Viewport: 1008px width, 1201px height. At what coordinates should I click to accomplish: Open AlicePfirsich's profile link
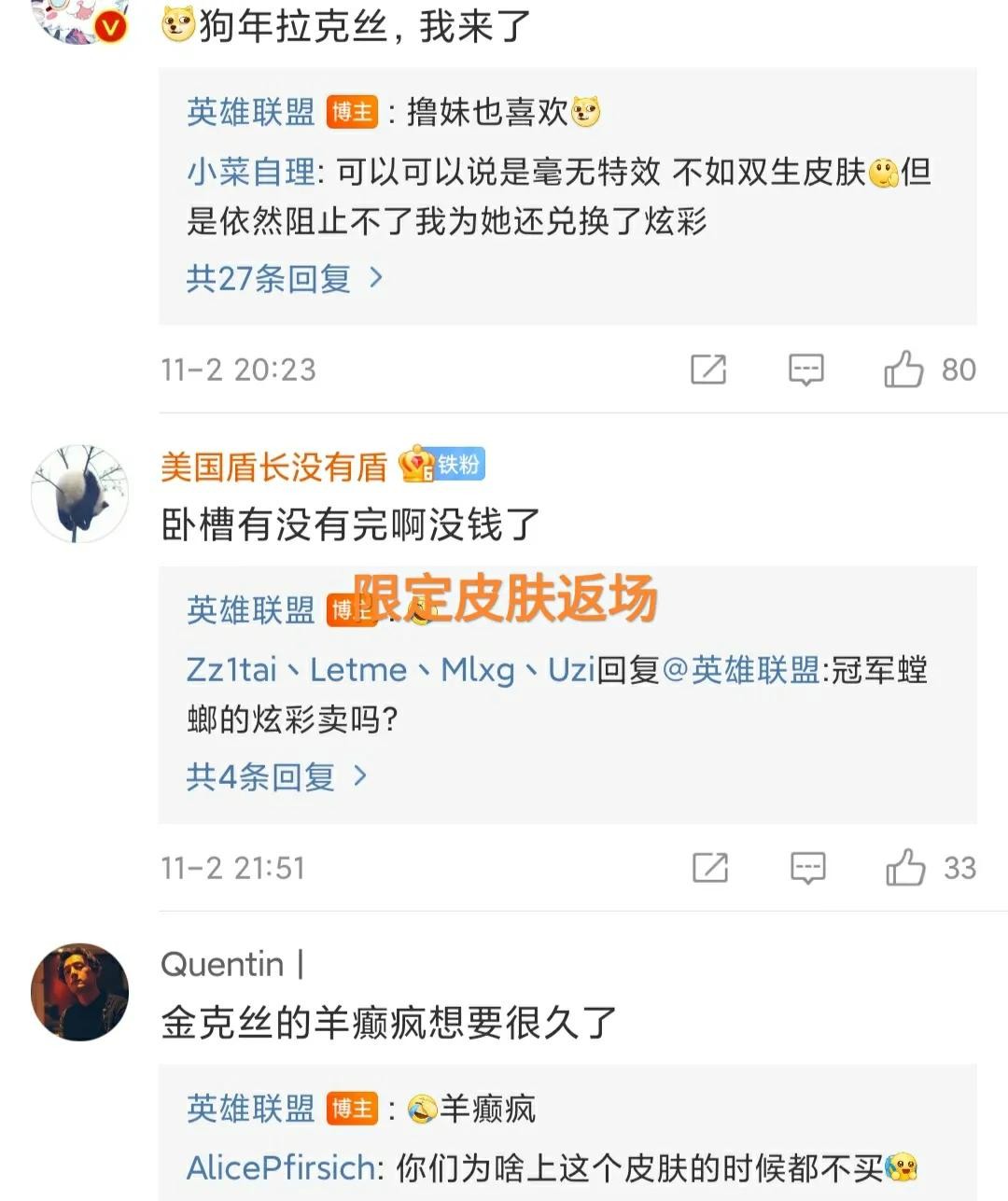tap(280, 1168)
